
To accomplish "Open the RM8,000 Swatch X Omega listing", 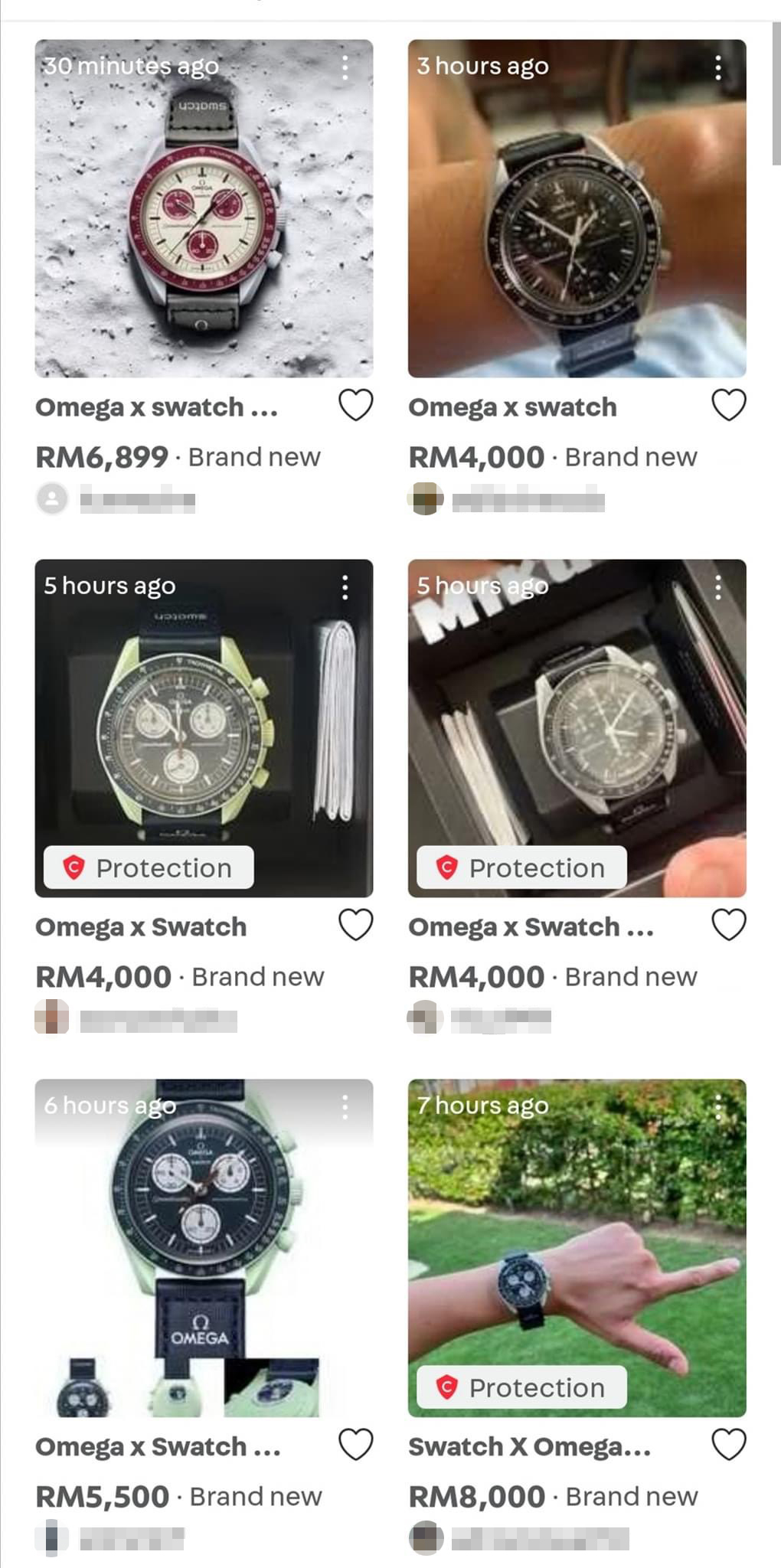I will [577, 1248].
